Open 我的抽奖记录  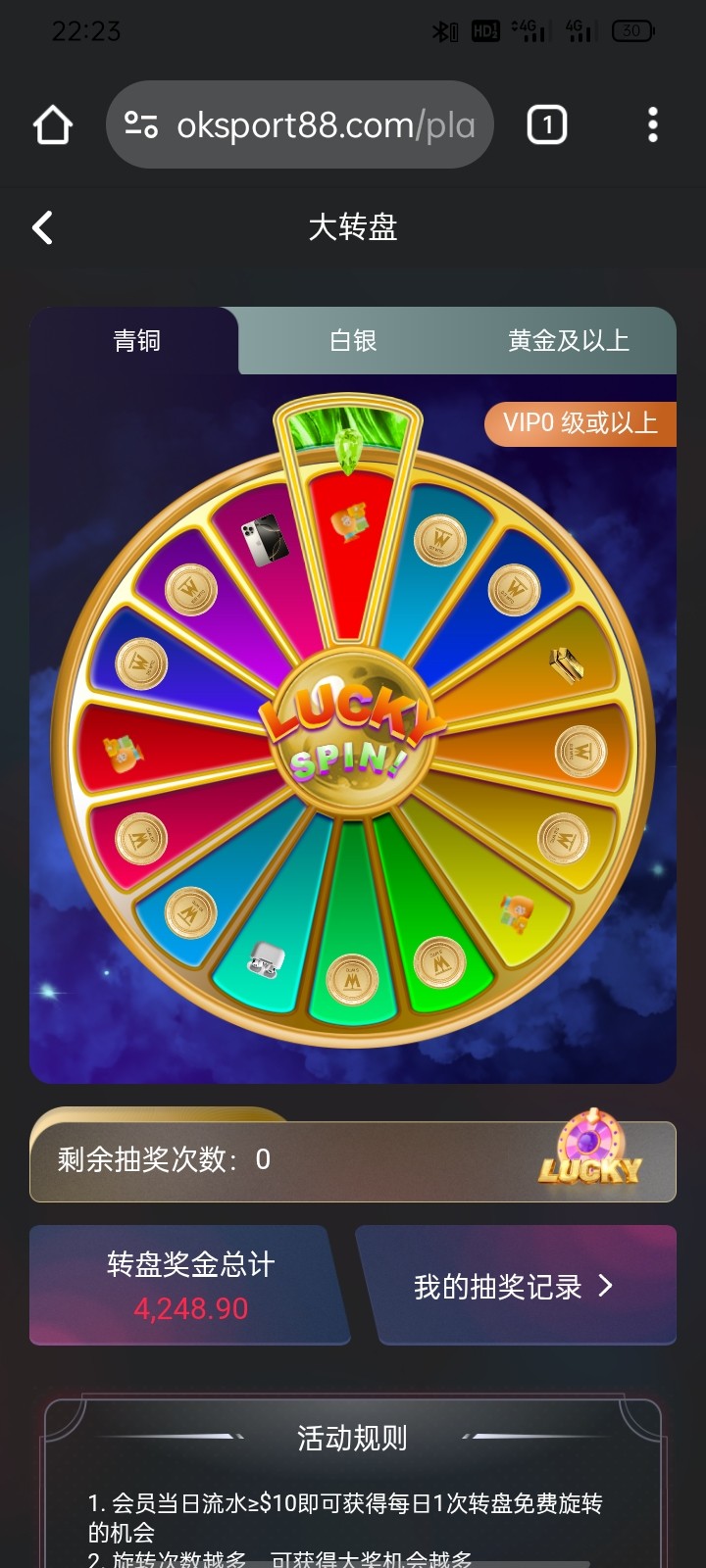[x=514, y=1286]
